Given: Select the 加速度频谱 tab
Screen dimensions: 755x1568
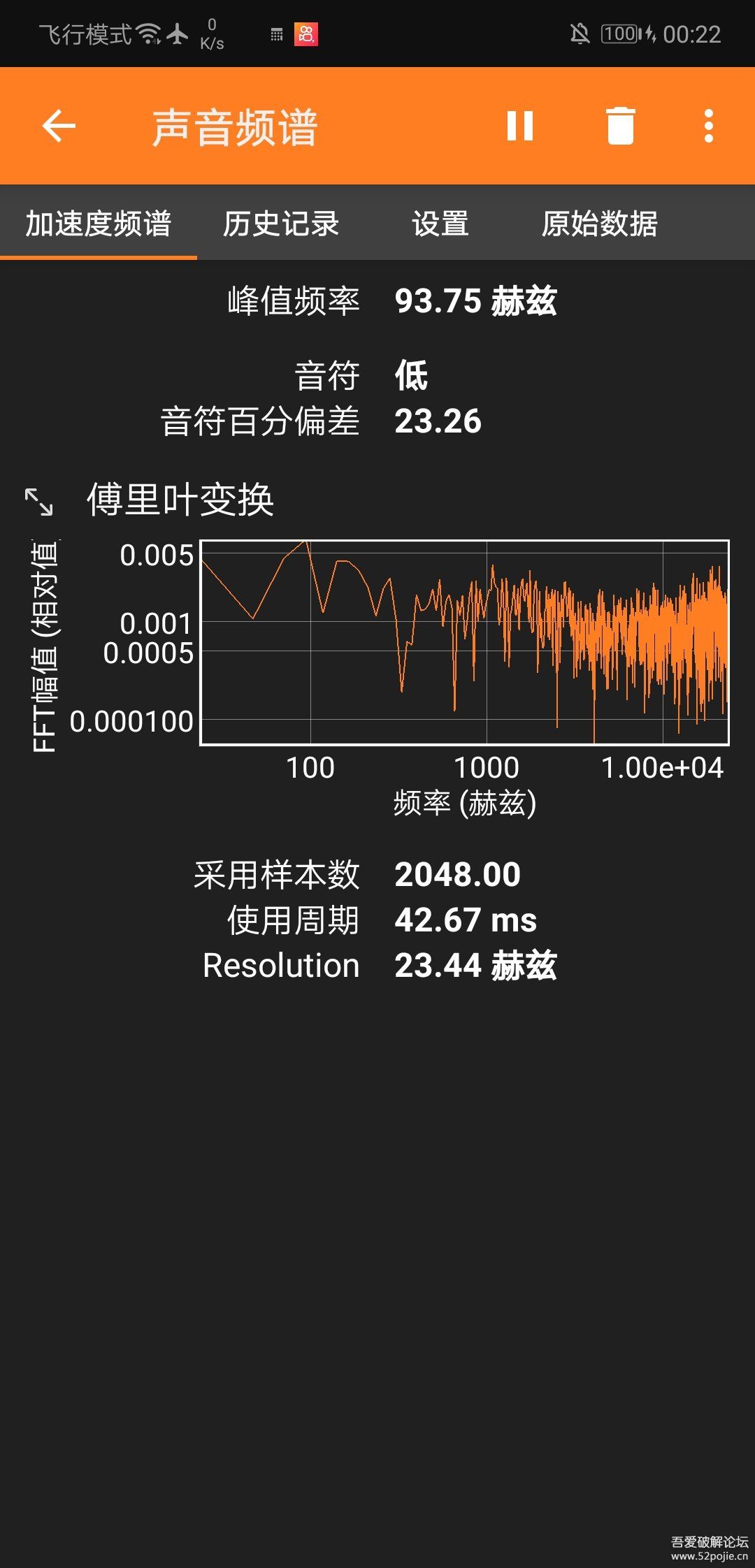Looking at the screenshot, I should (x=99, y=224).
